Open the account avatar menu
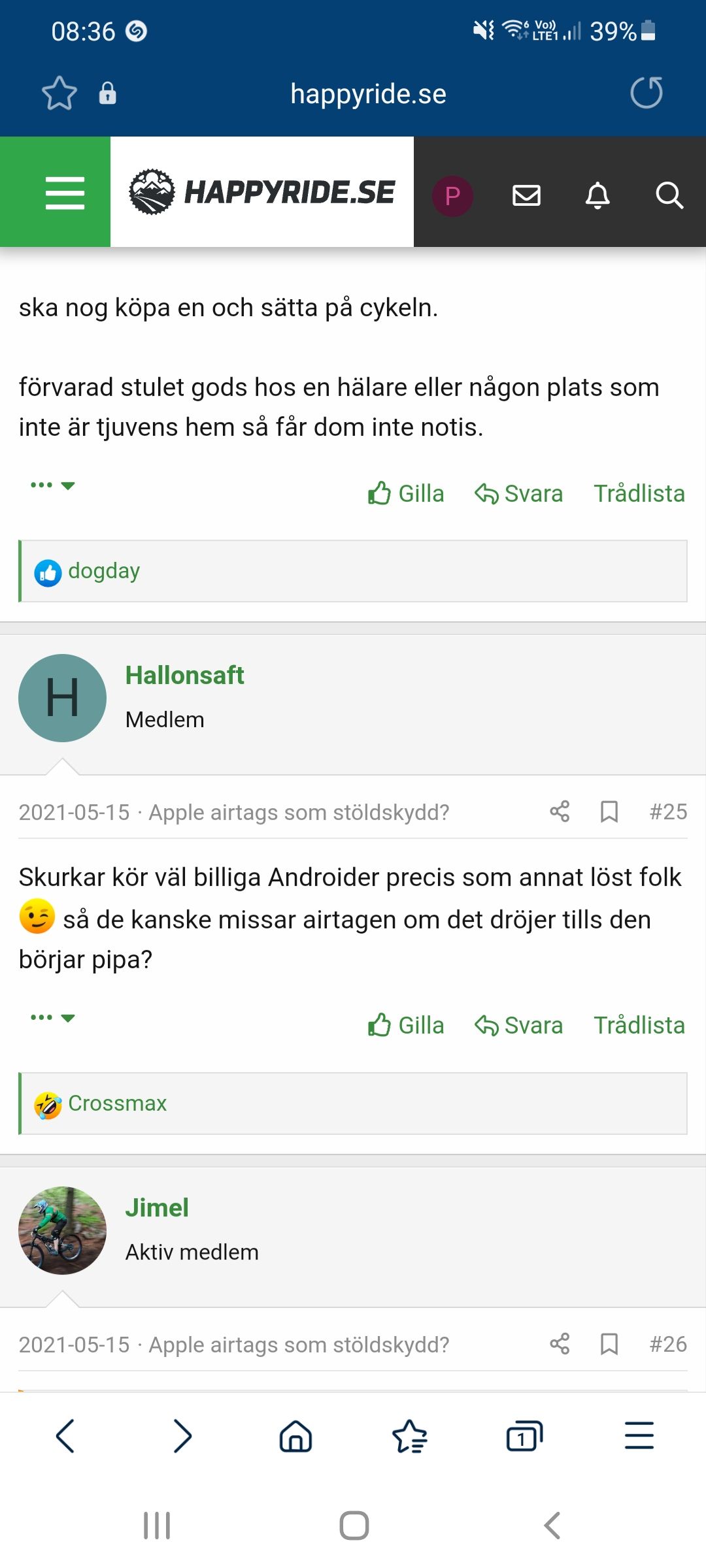The image size is (706, 1568). (452, 195)
